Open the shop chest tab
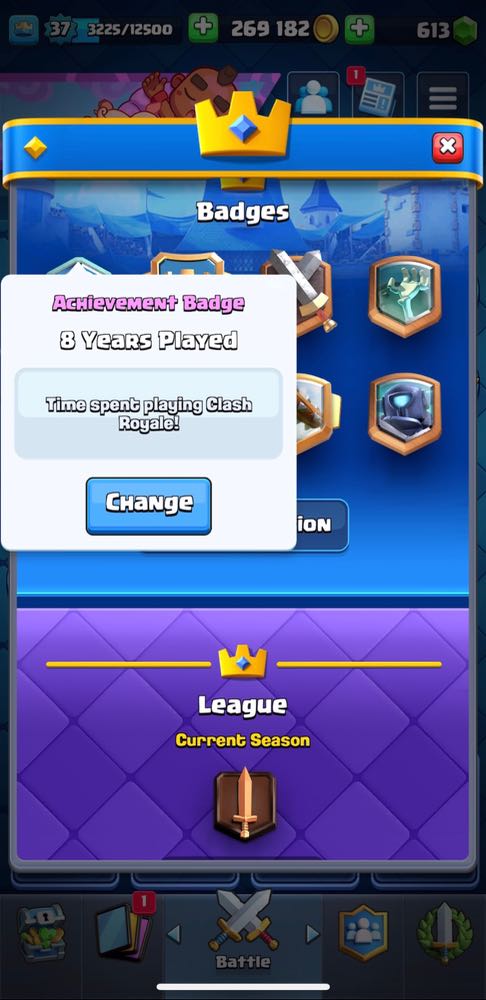The image size is (486, 1000). coord(41,932)
